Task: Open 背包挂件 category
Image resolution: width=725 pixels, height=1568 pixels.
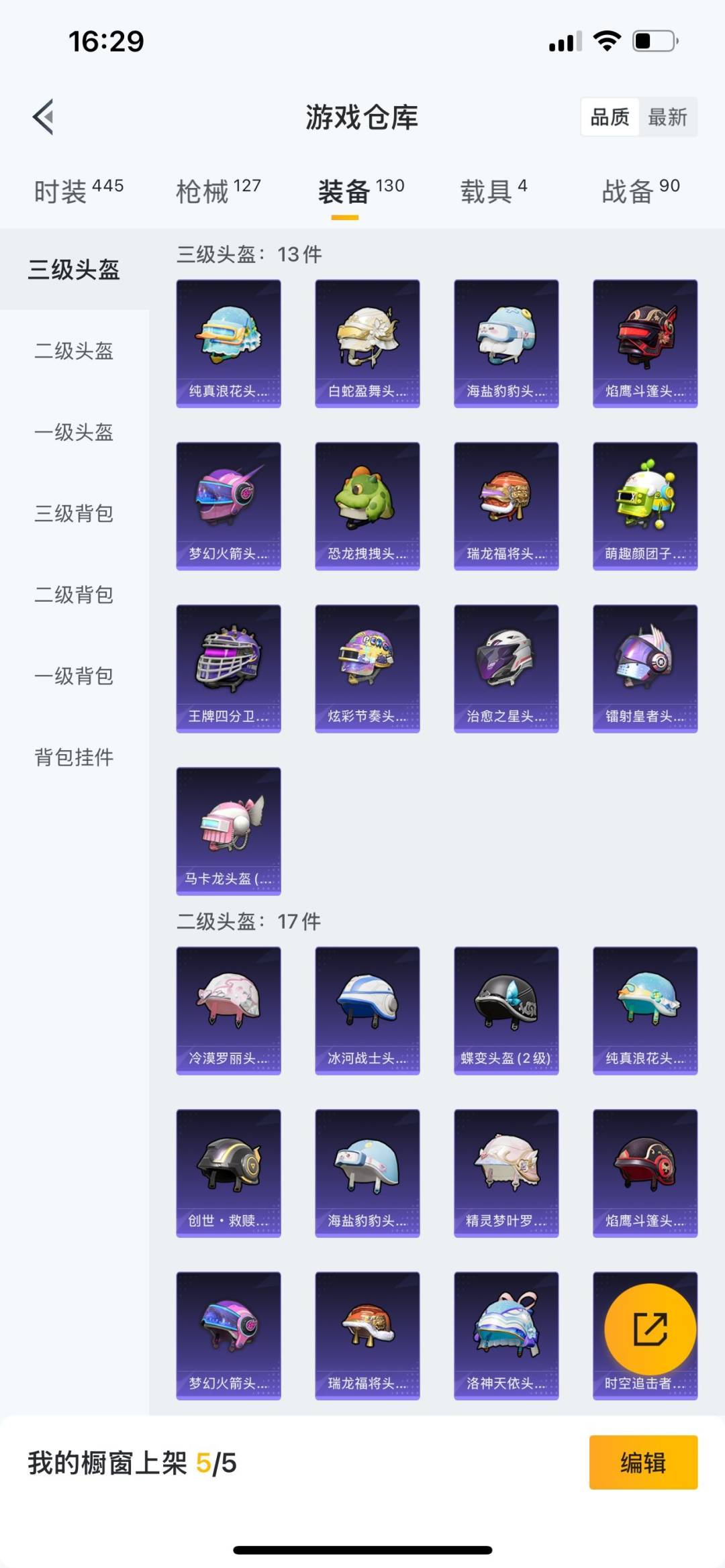Action: point(74,757)
